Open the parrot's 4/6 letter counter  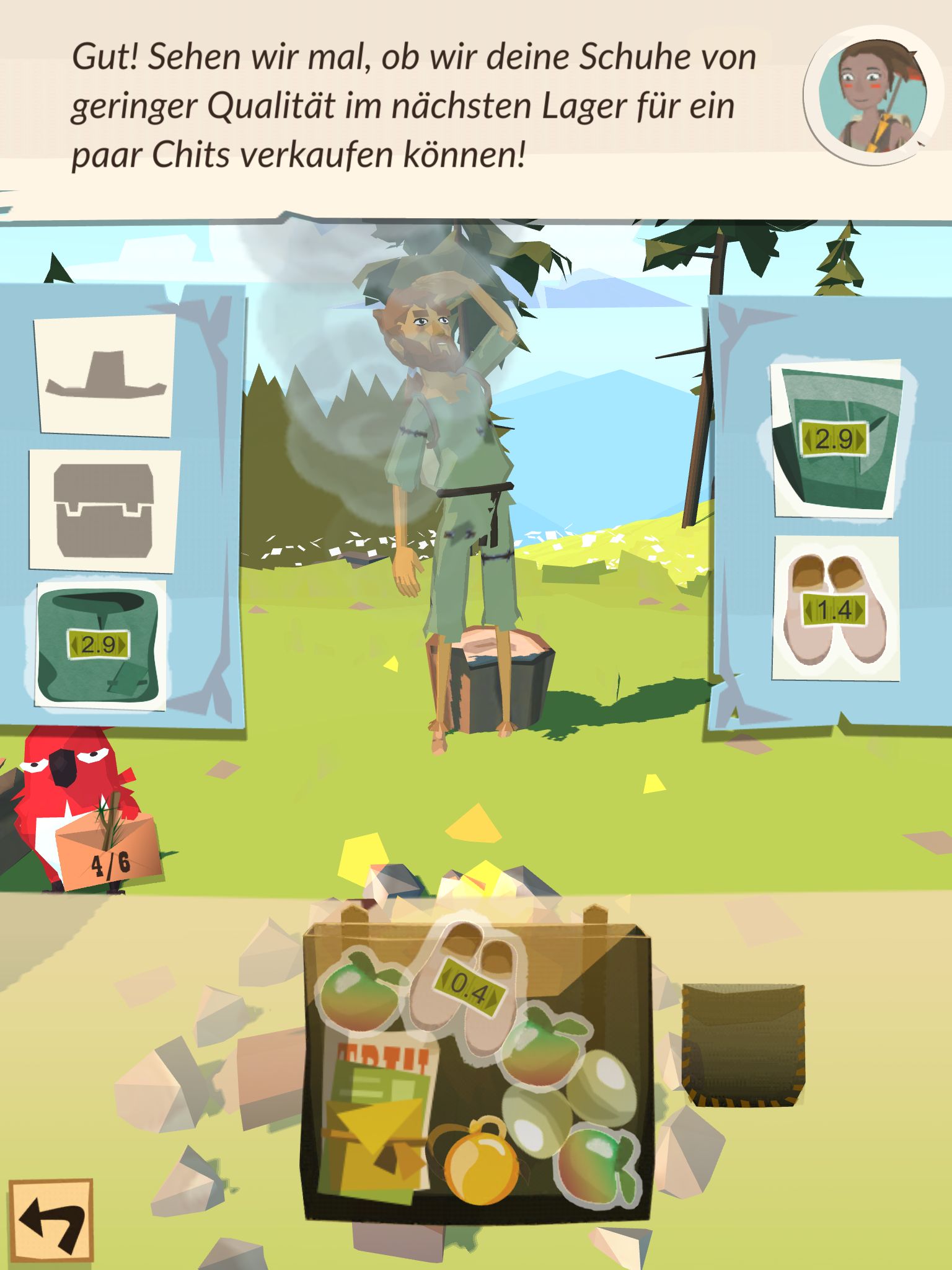pyautogui.click(x=108, y=853)
